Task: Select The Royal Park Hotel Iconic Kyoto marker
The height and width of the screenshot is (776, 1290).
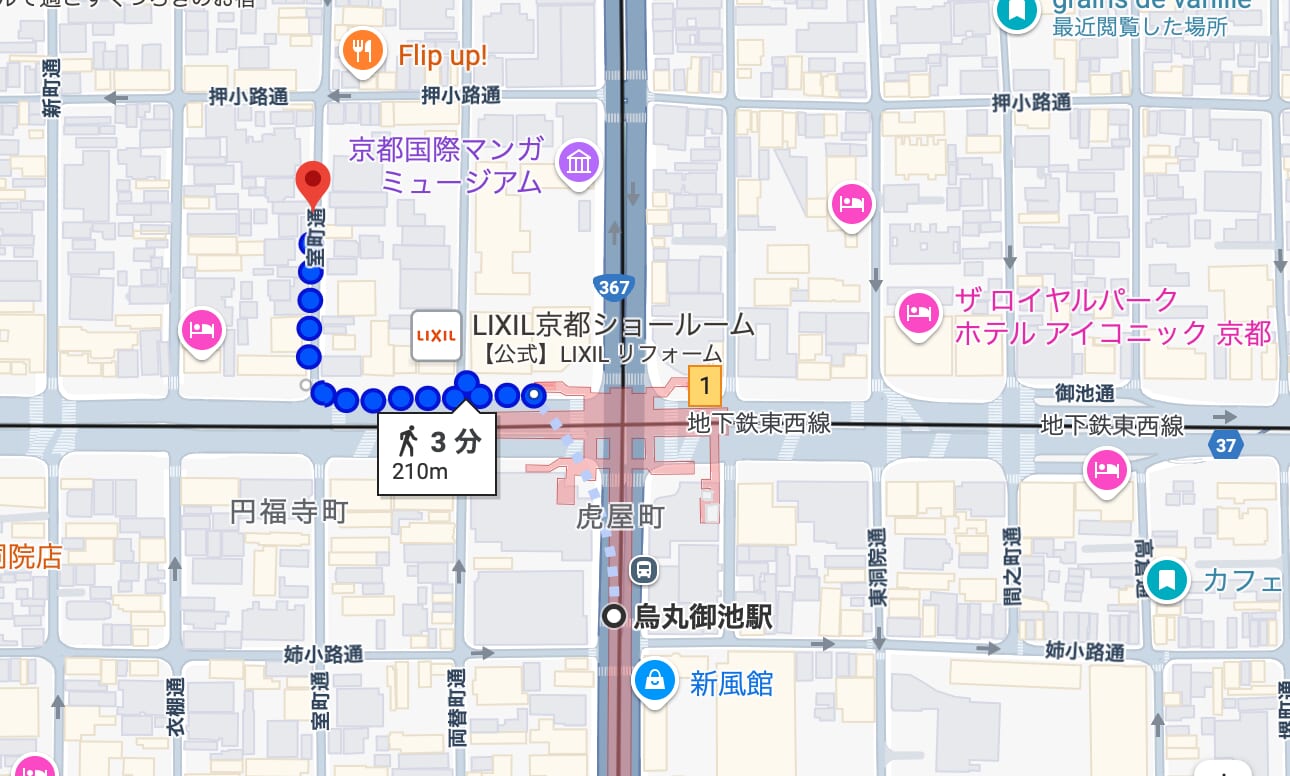Action: pyautogui.click(x=916, y=311)
